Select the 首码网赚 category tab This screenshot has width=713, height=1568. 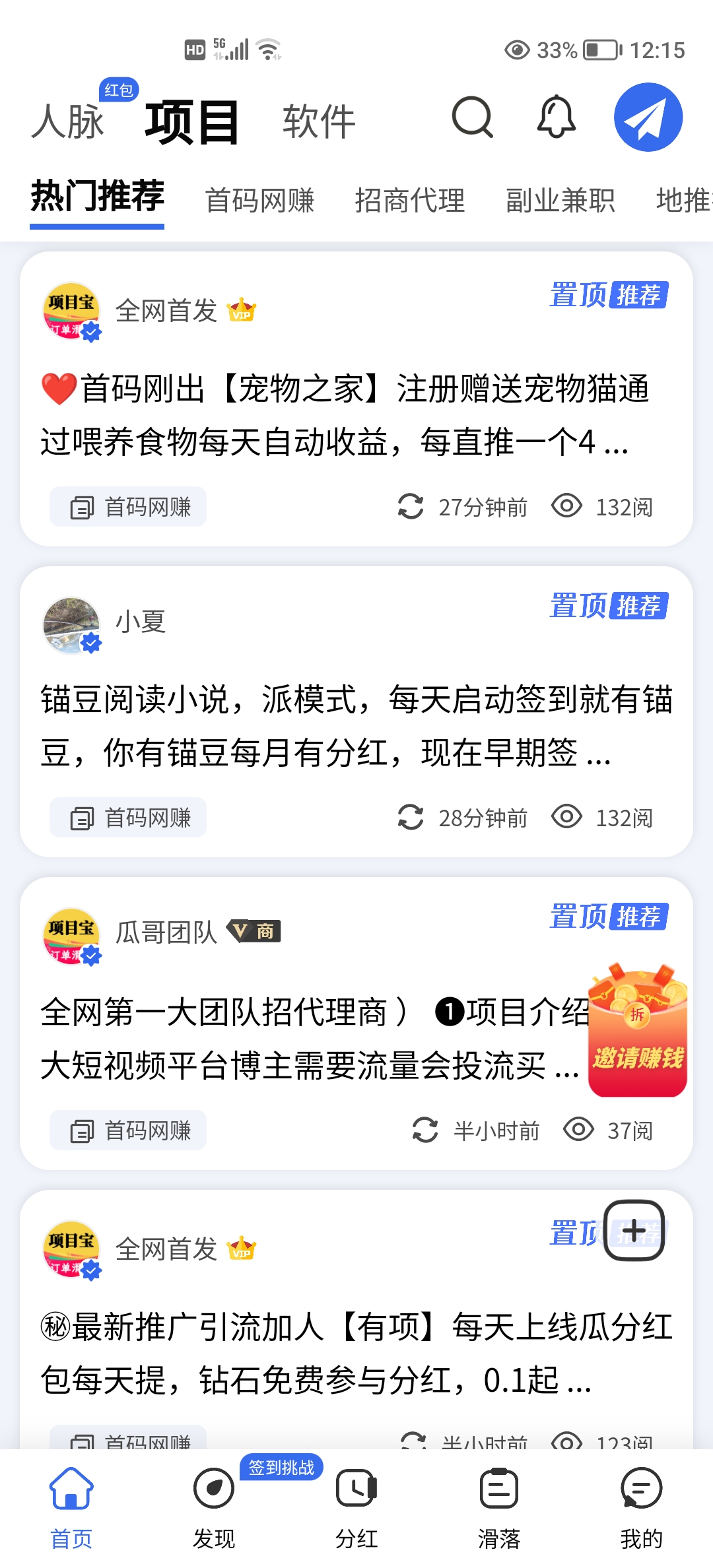tap(259, 200)
